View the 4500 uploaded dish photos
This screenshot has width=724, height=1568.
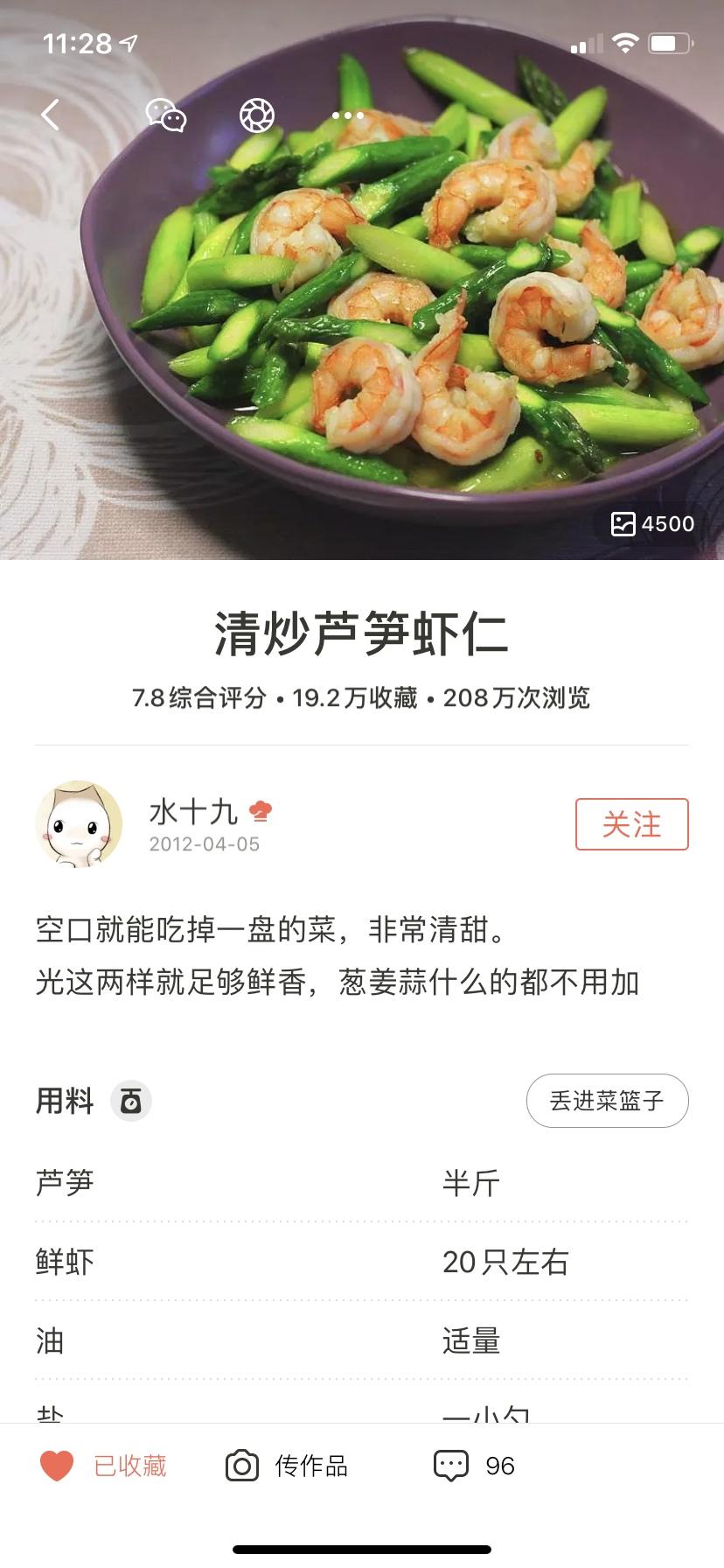[652, 523]
